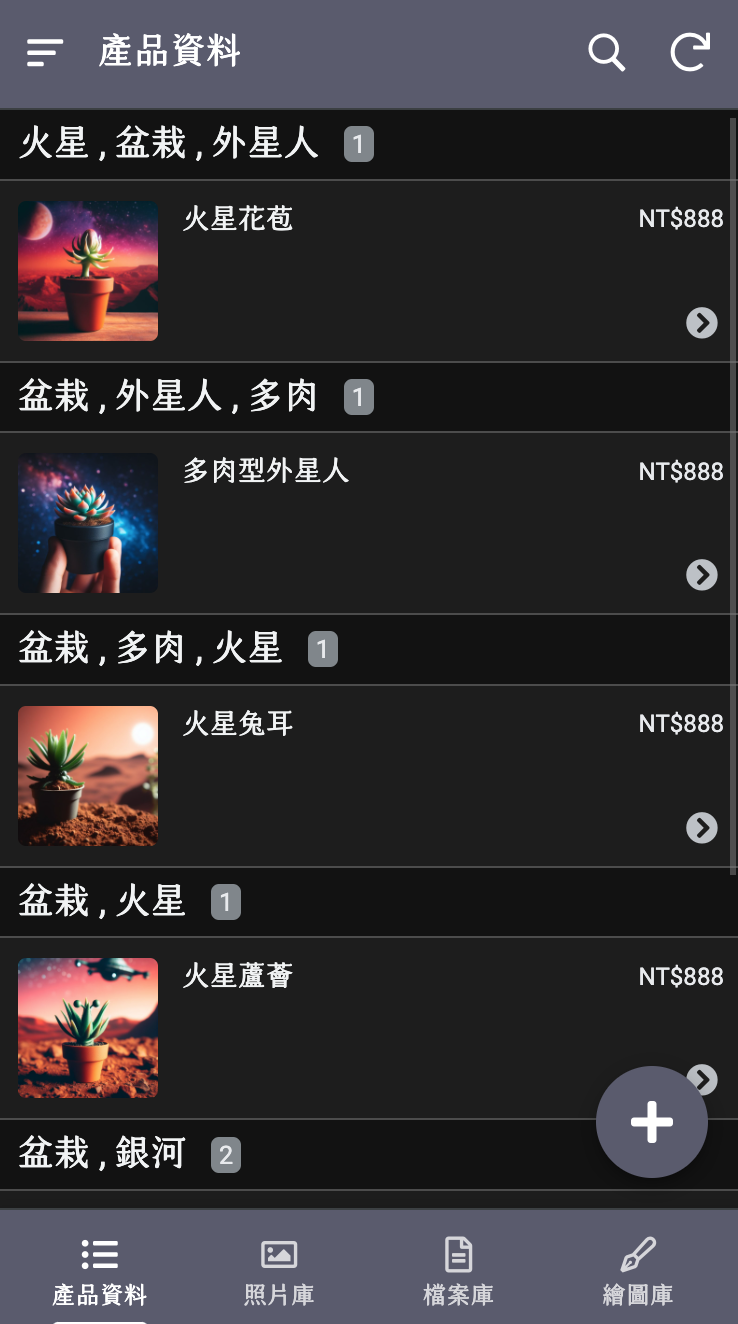Viewport: 738px width, 1324px height.
Task: Refresh the product list
Action: point(690,52)
